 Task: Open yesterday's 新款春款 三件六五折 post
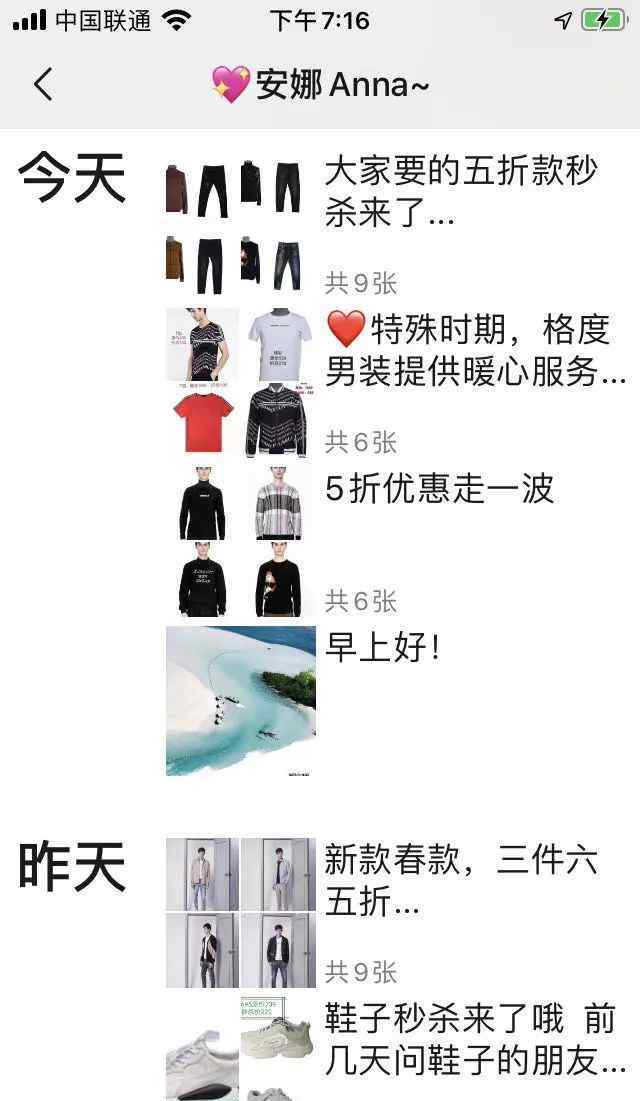pos(460,880)
